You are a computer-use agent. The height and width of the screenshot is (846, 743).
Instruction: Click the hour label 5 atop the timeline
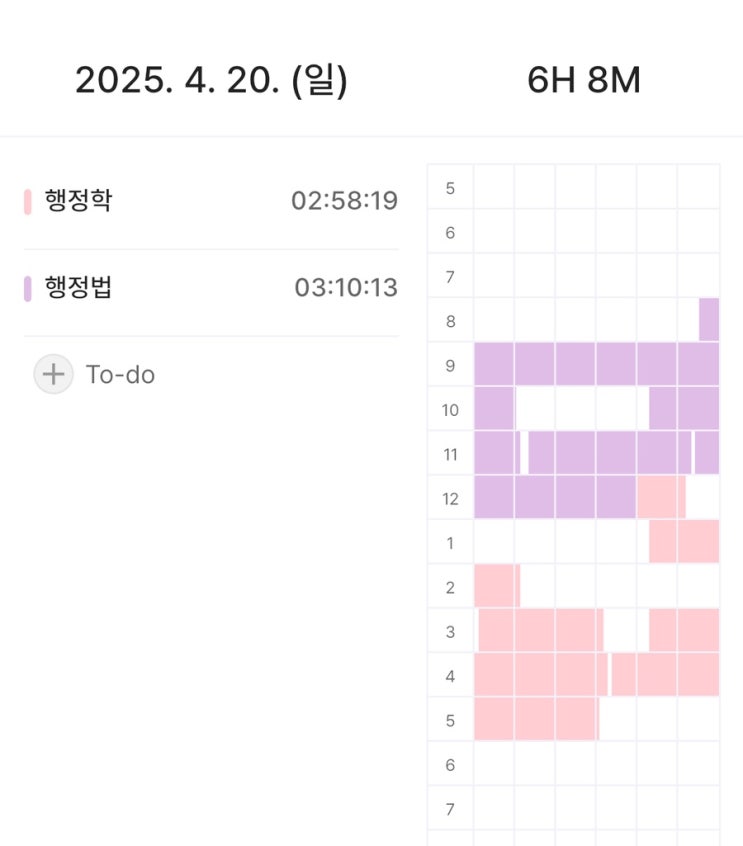coord(450,187)
